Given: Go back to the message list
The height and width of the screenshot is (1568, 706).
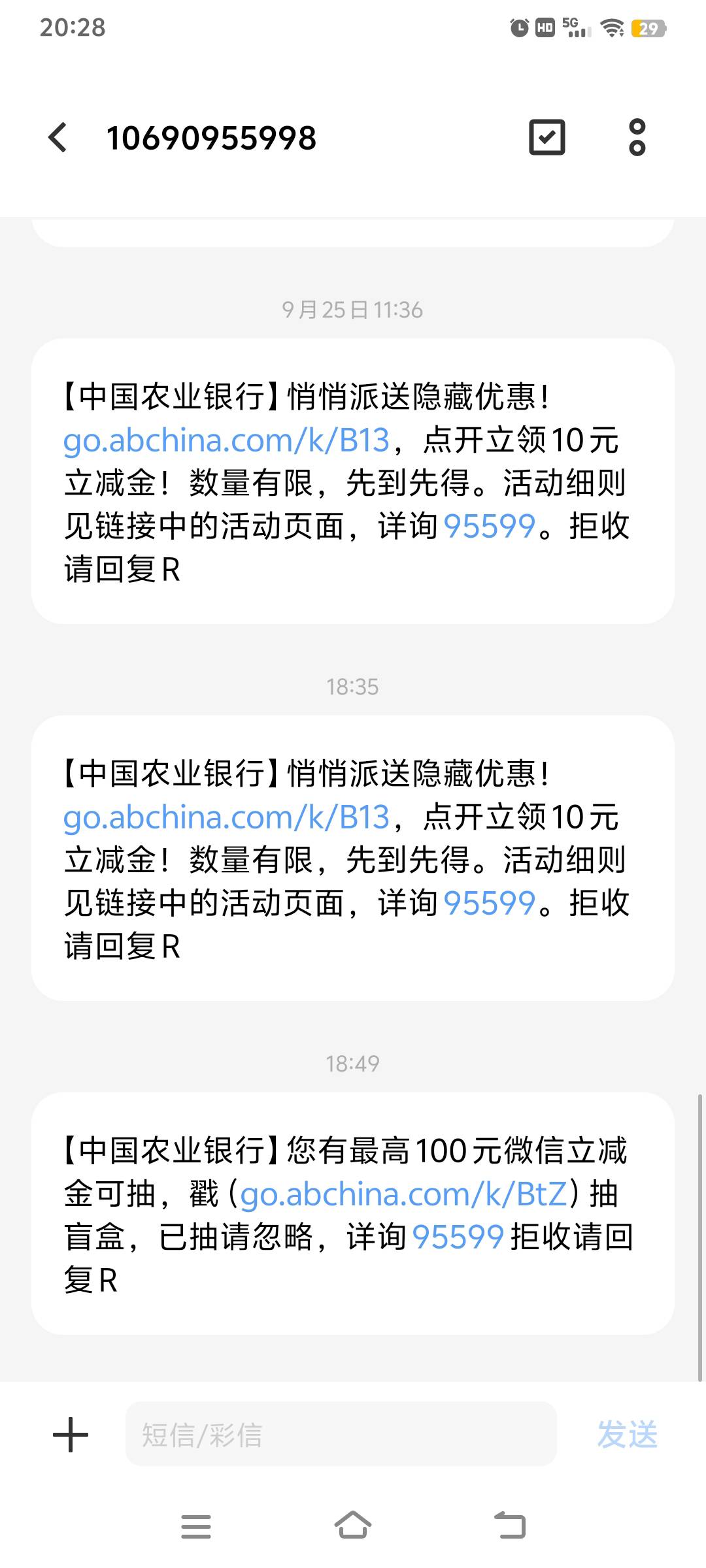Looking at the screenshot, I should (x=58, y=138).
